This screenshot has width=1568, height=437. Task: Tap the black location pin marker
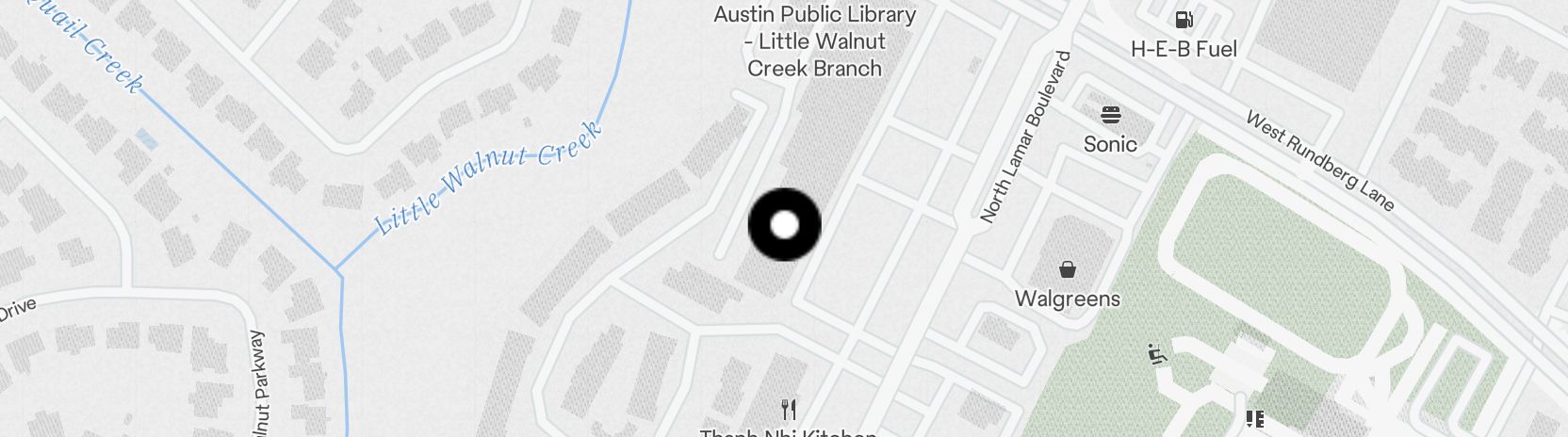(784, 225)
